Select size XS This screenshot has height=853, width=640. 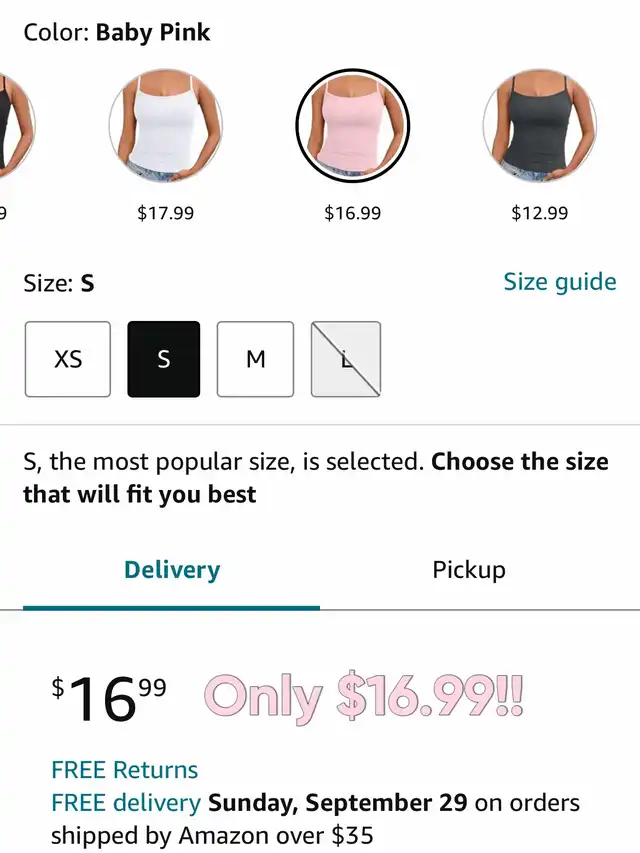[68, 359]
